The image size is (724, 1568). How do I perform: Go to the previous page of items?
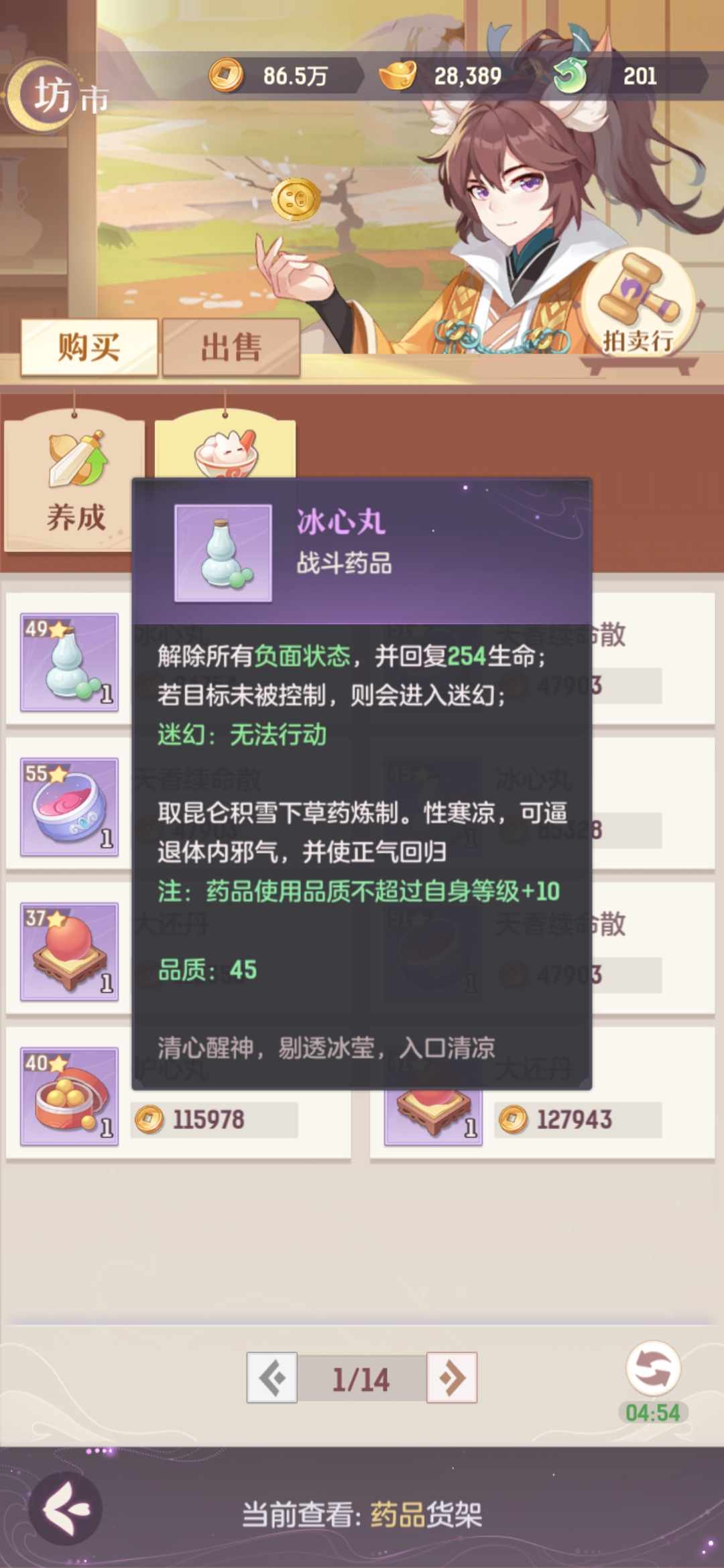point(271,1378)
